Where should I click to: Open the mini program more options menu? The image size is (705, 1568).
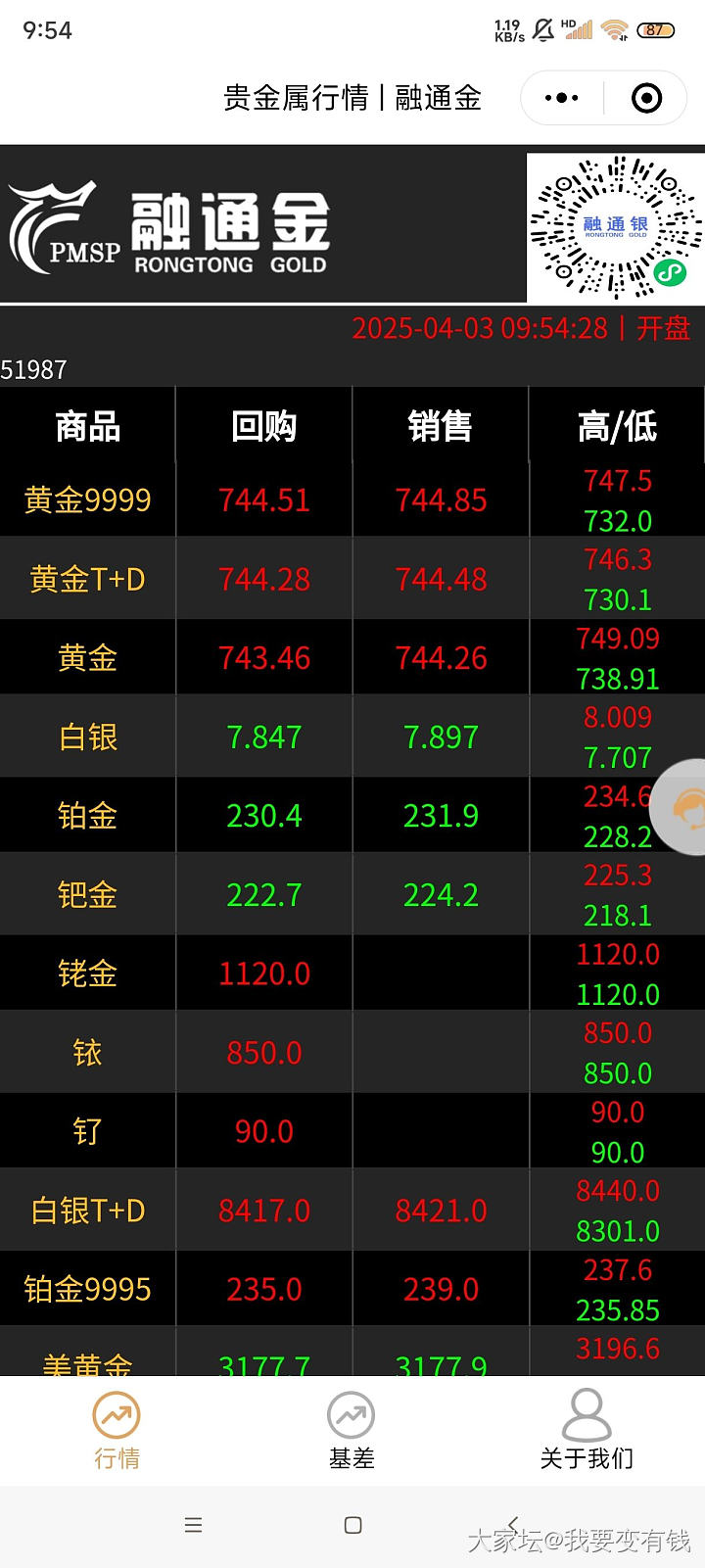coord(561,98)
